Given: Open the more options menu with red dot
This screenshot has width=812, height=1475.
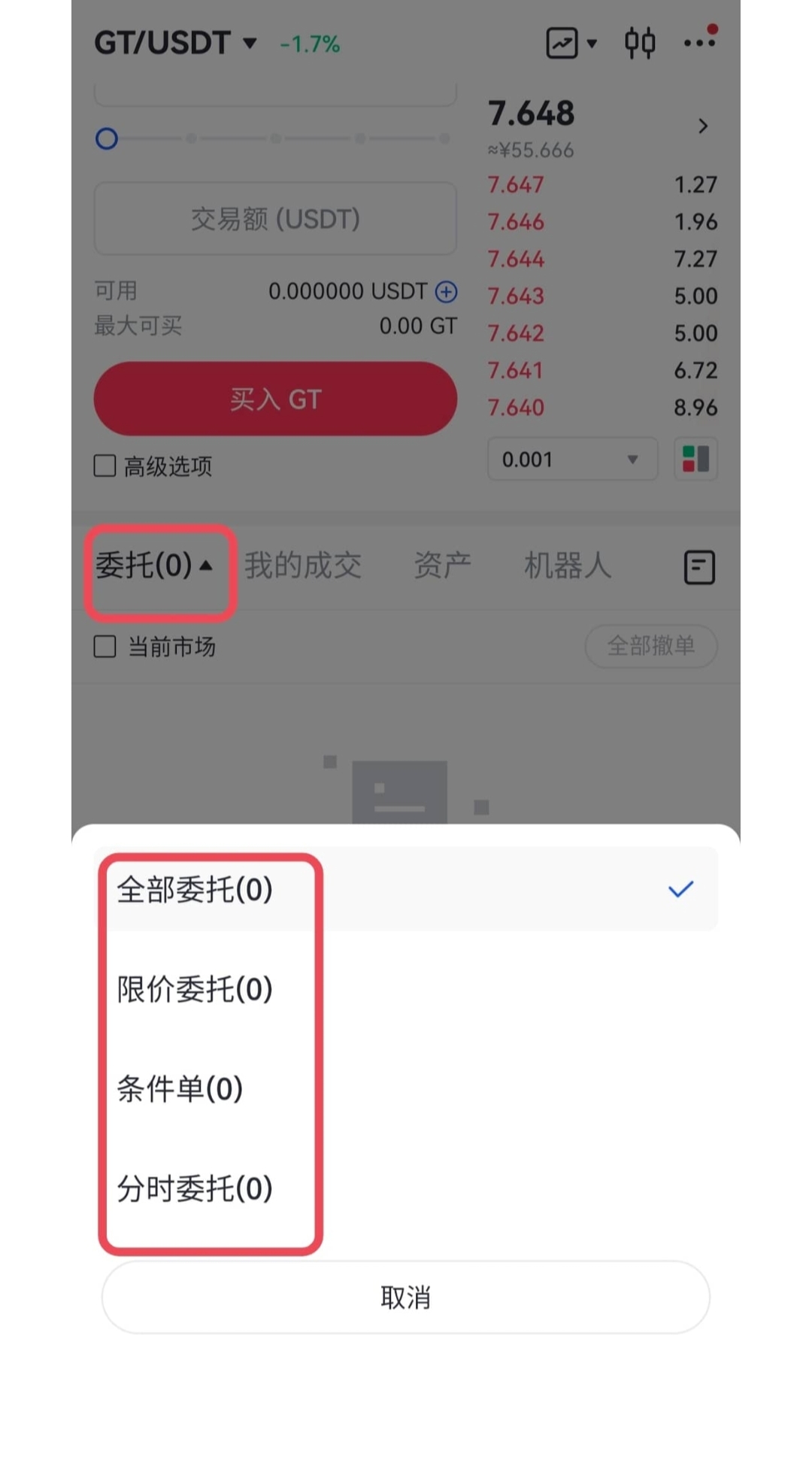Looking at the screenshot, I should click(700, 41).
